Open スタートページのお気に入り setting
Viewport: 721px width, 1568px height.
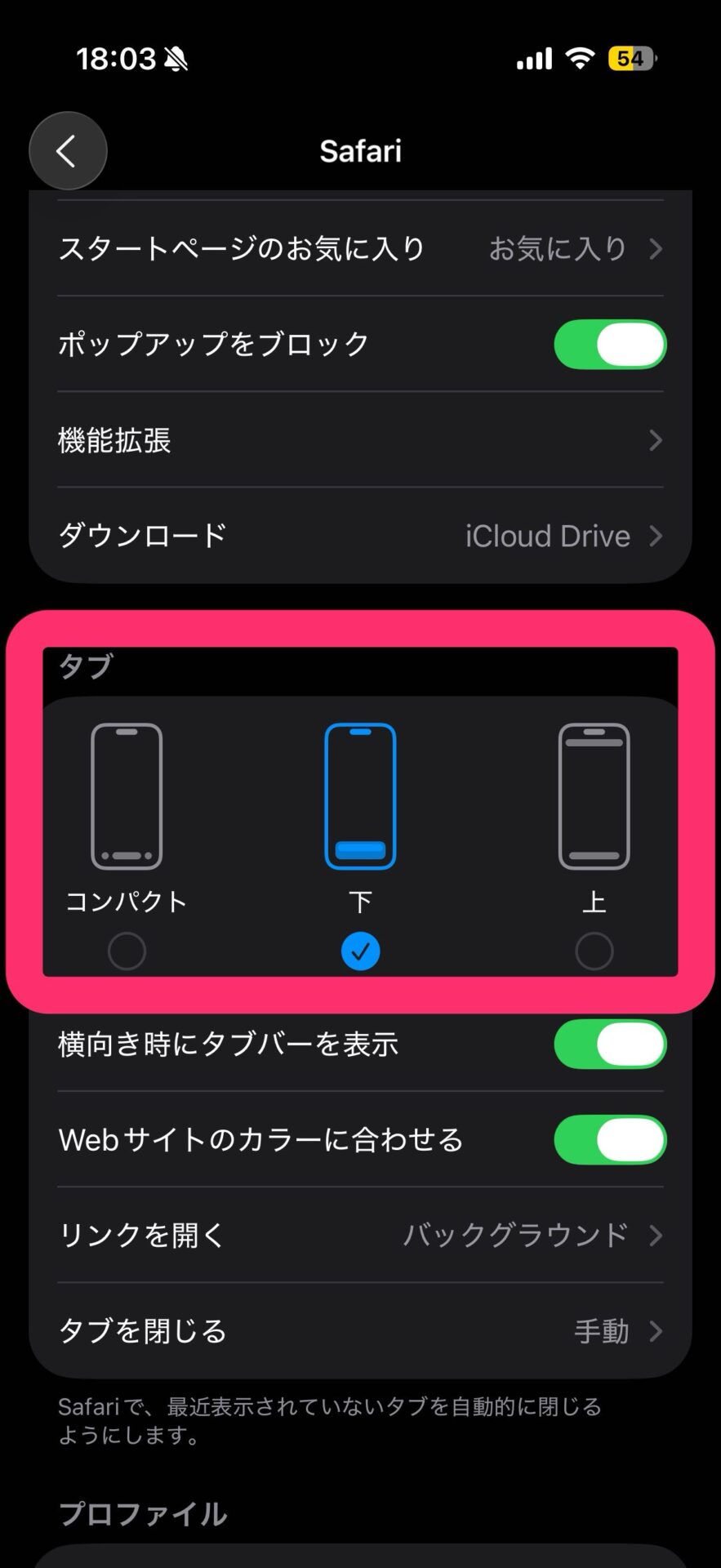tap(360, 248)
